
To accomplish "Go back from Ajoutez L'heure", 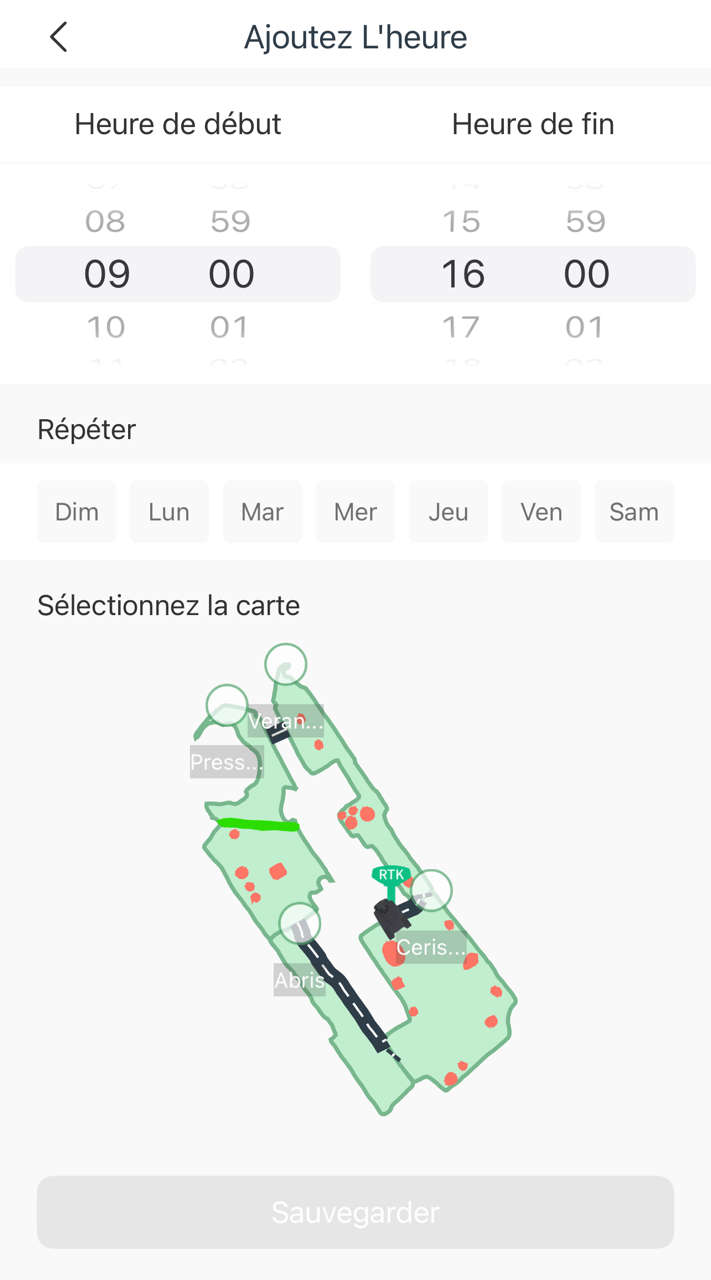I will (x=58, y=38).
